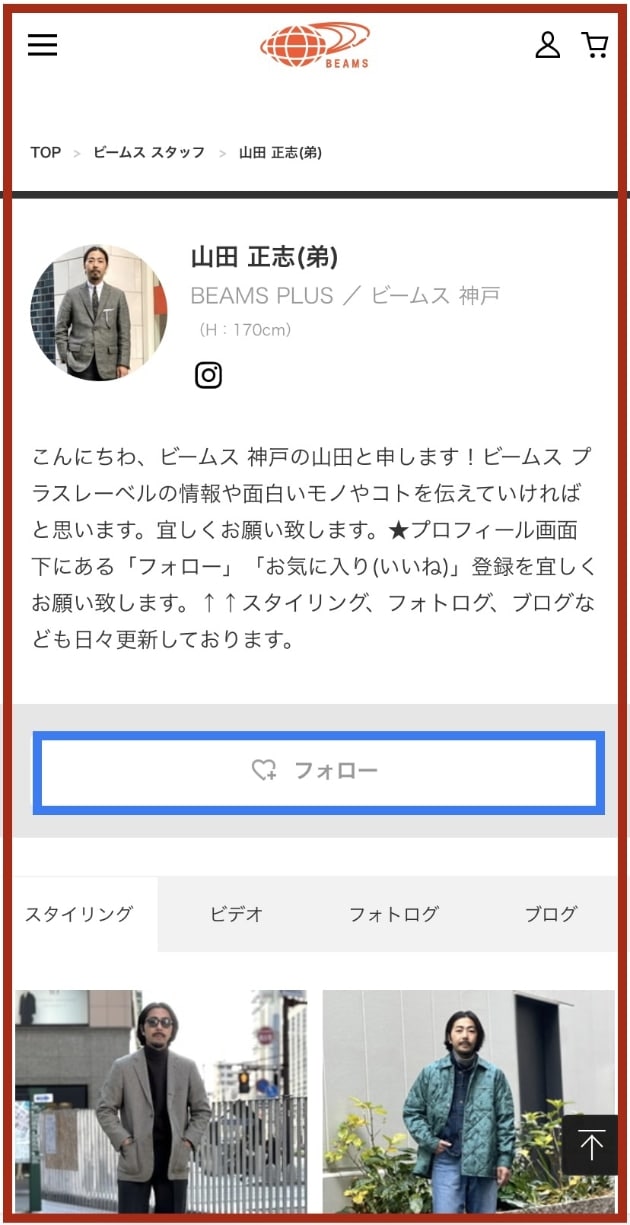Switch to the フォトログ tab

pyautogui.click(x=393, y=914)
